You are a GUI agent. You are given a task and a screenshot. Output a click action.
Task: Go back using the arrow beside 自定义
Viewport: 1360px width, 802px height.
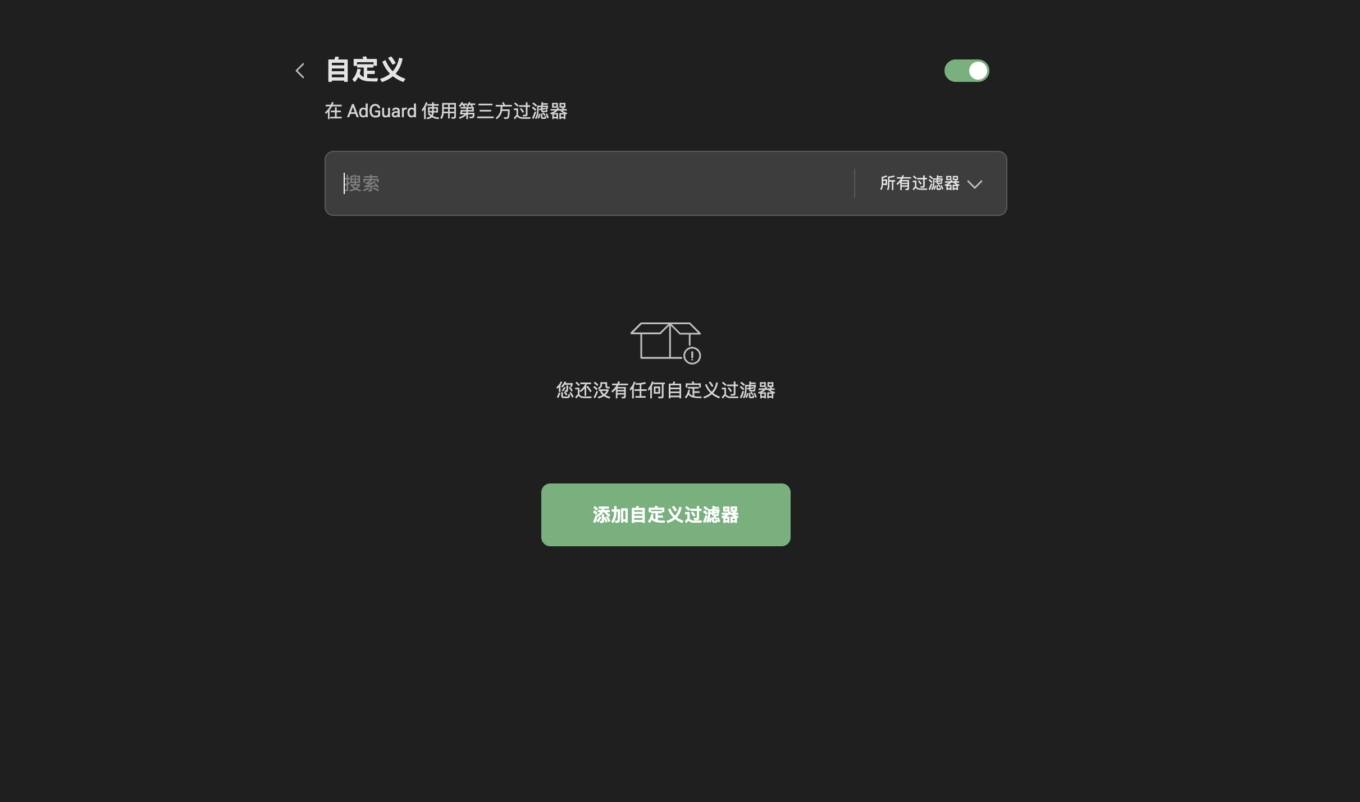(x=300, y=71)
